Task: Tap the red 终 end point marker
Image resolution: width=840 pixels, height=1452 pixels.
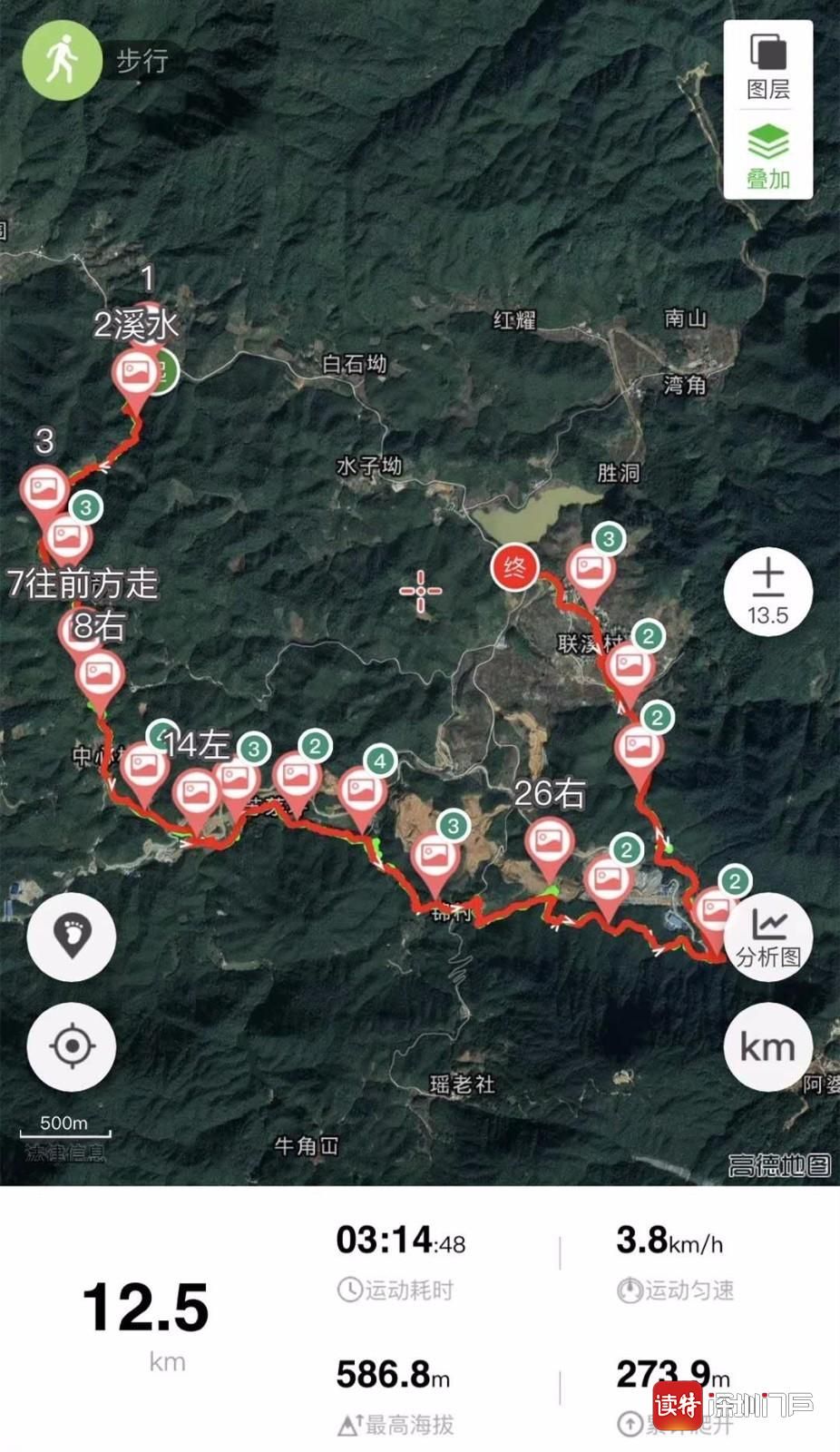Action: pyautogui.click(x=514, y=569)
